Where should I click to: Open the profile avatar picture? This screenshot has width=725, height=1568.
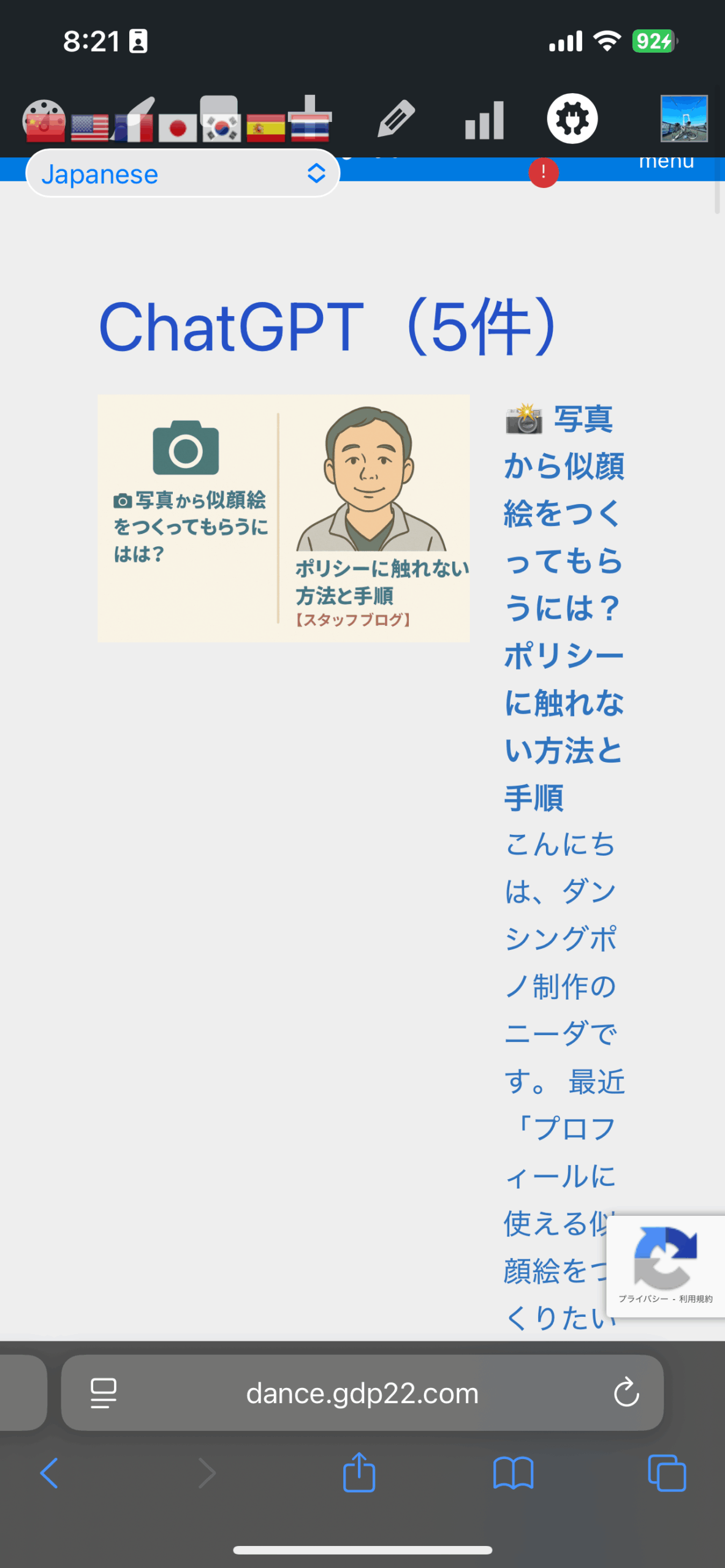(x=684, y=118)
